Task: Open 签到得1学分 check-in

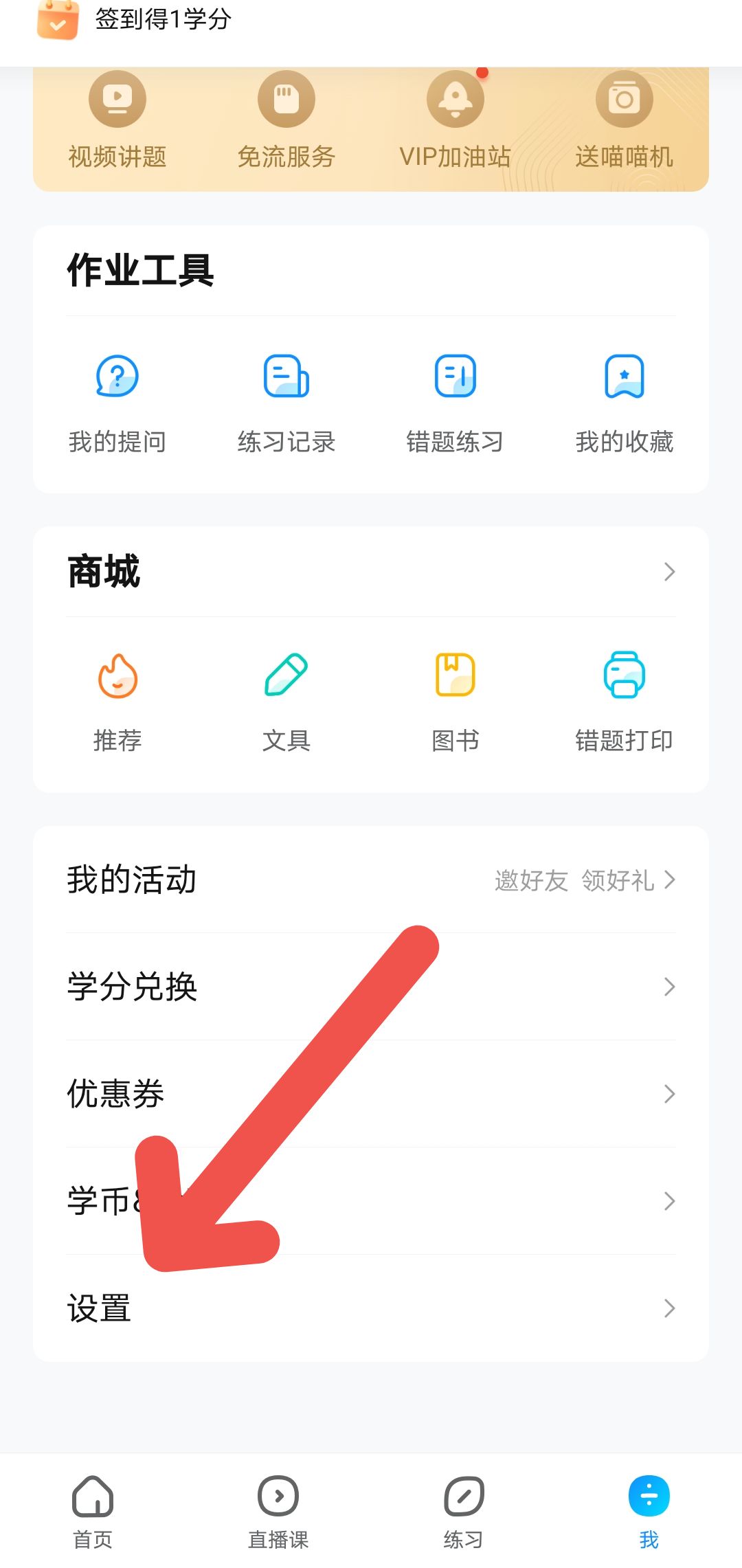Action: (161, 19)
